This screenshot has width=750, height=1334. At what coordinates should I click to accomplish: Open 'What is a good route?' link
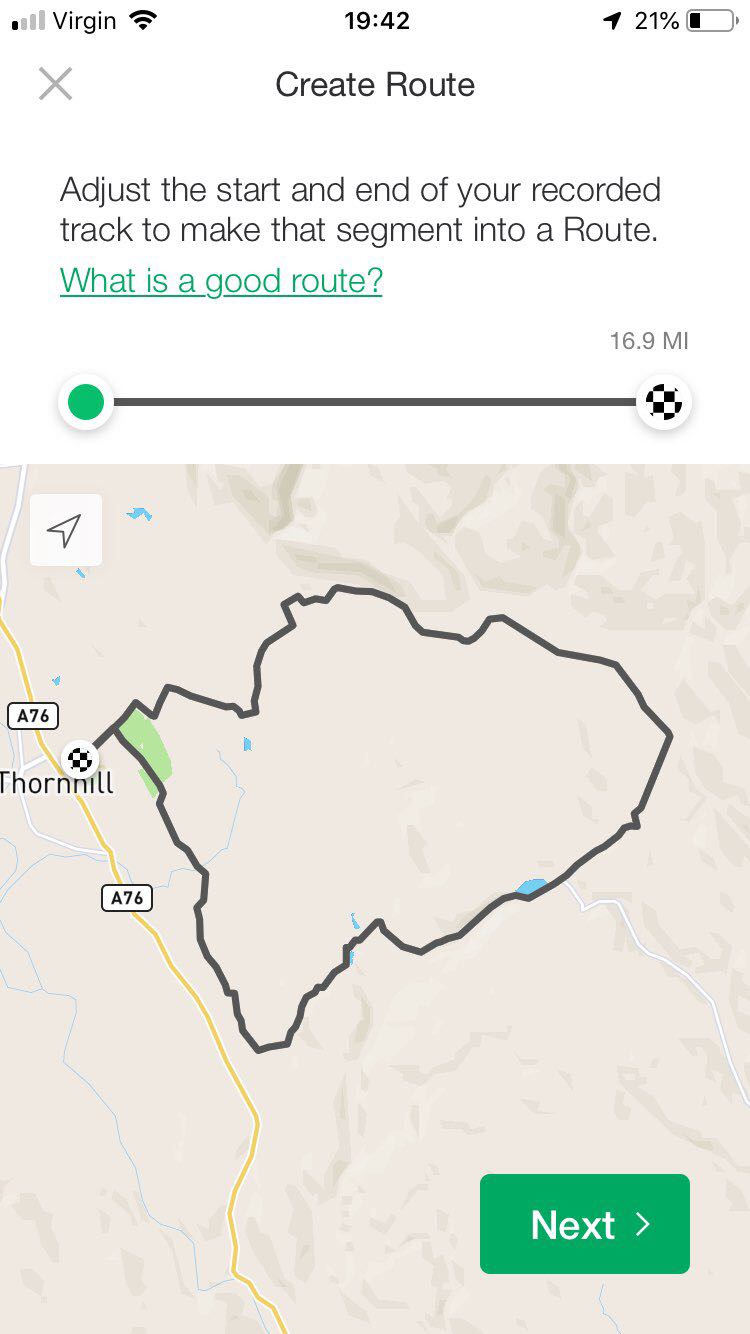pos(221,280)
